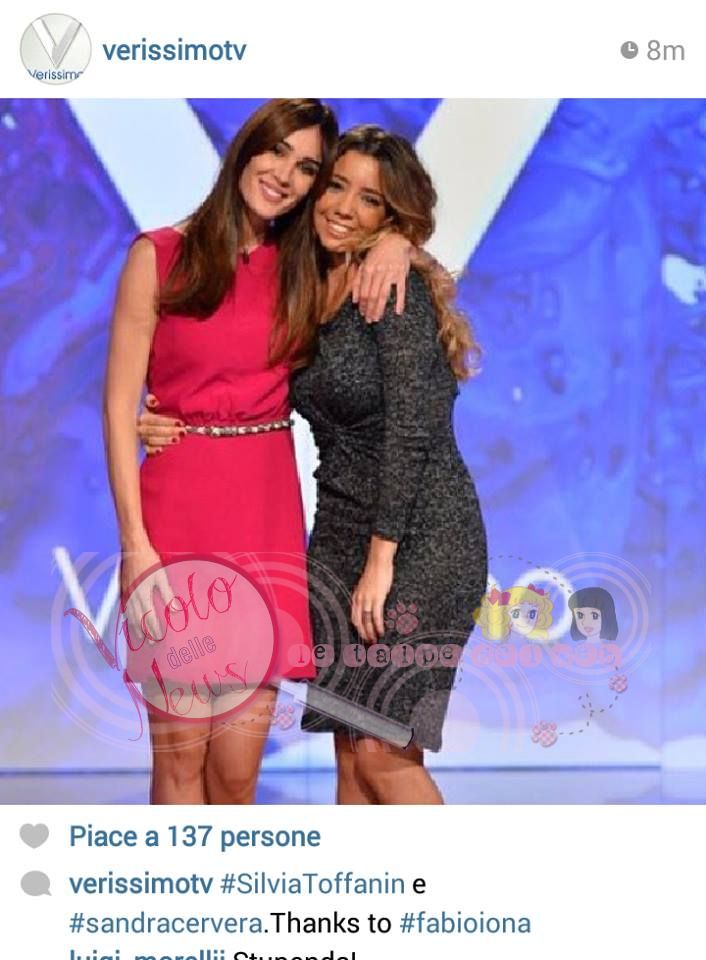Tap the post photo of the two women

[x=353, y=450]
